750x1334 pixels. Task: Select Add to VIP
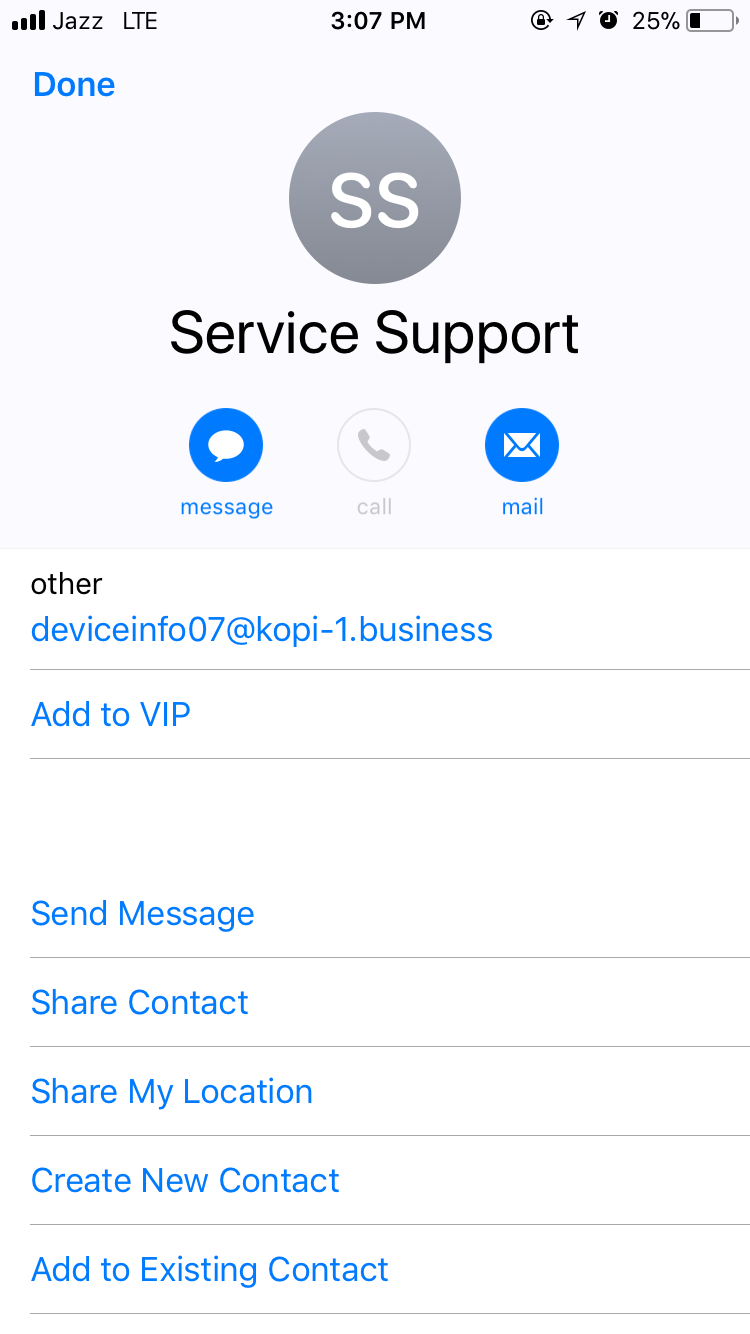pyautogui.click(x=111, y=715)
